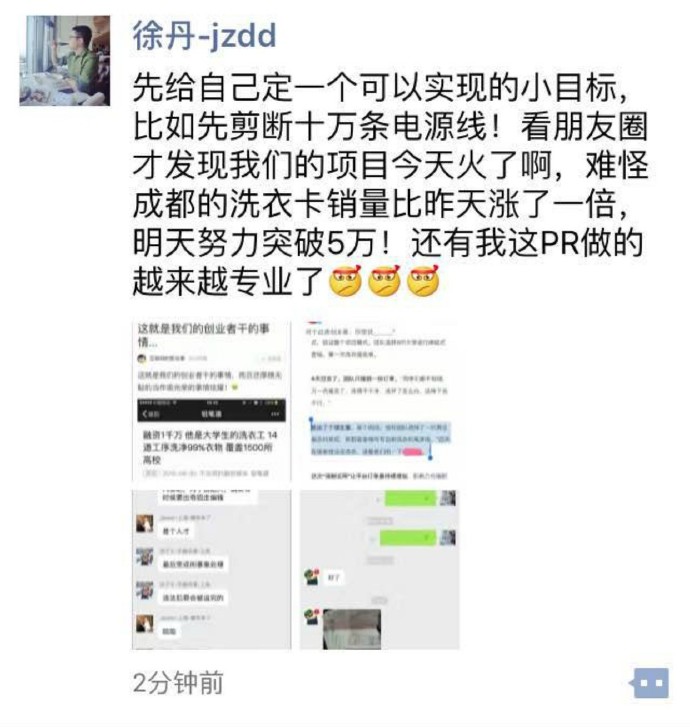Tap the username 徐丹-jzdd link
The height and width of the screenshot is (727, 690).
(204, 38)
